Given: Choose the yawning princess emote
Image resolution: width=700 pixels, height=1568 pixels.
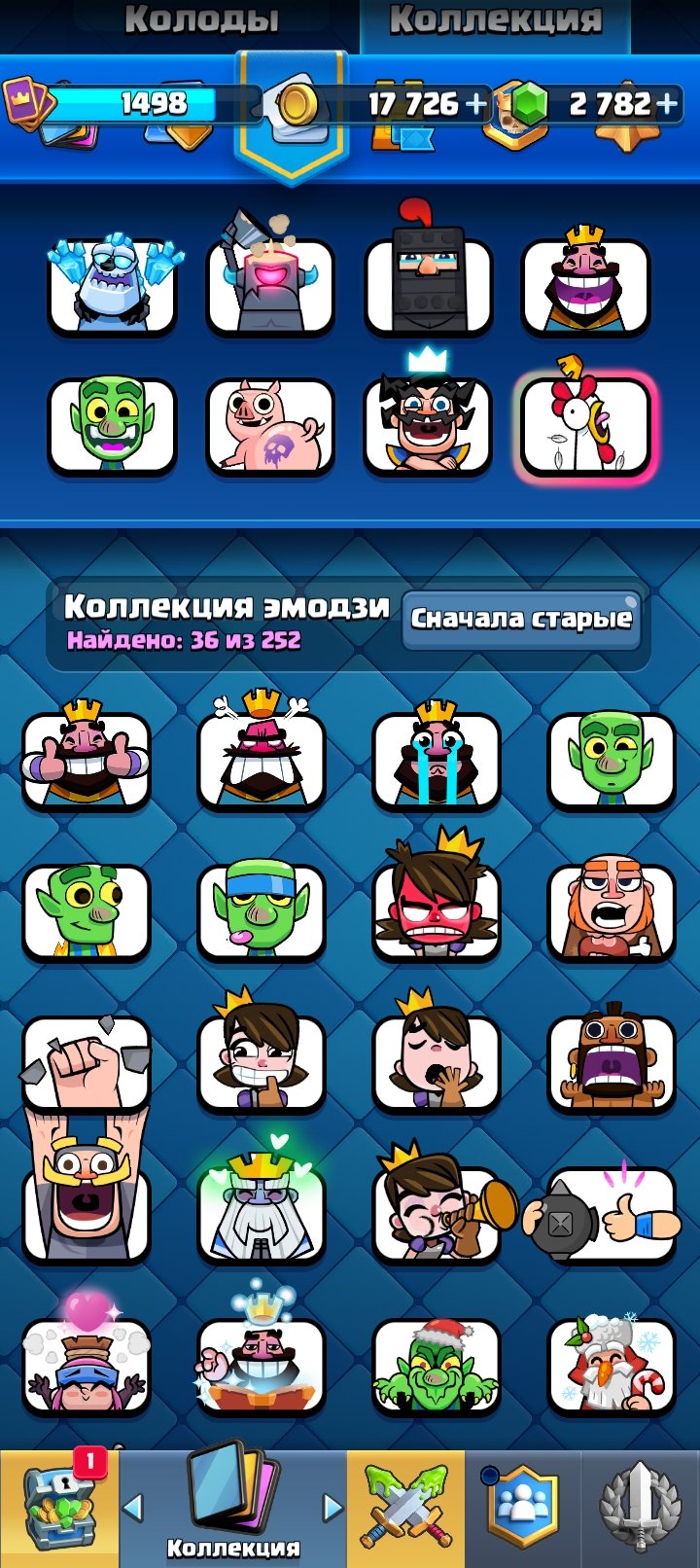Looking at the screenshot, I should [437, 1057].
